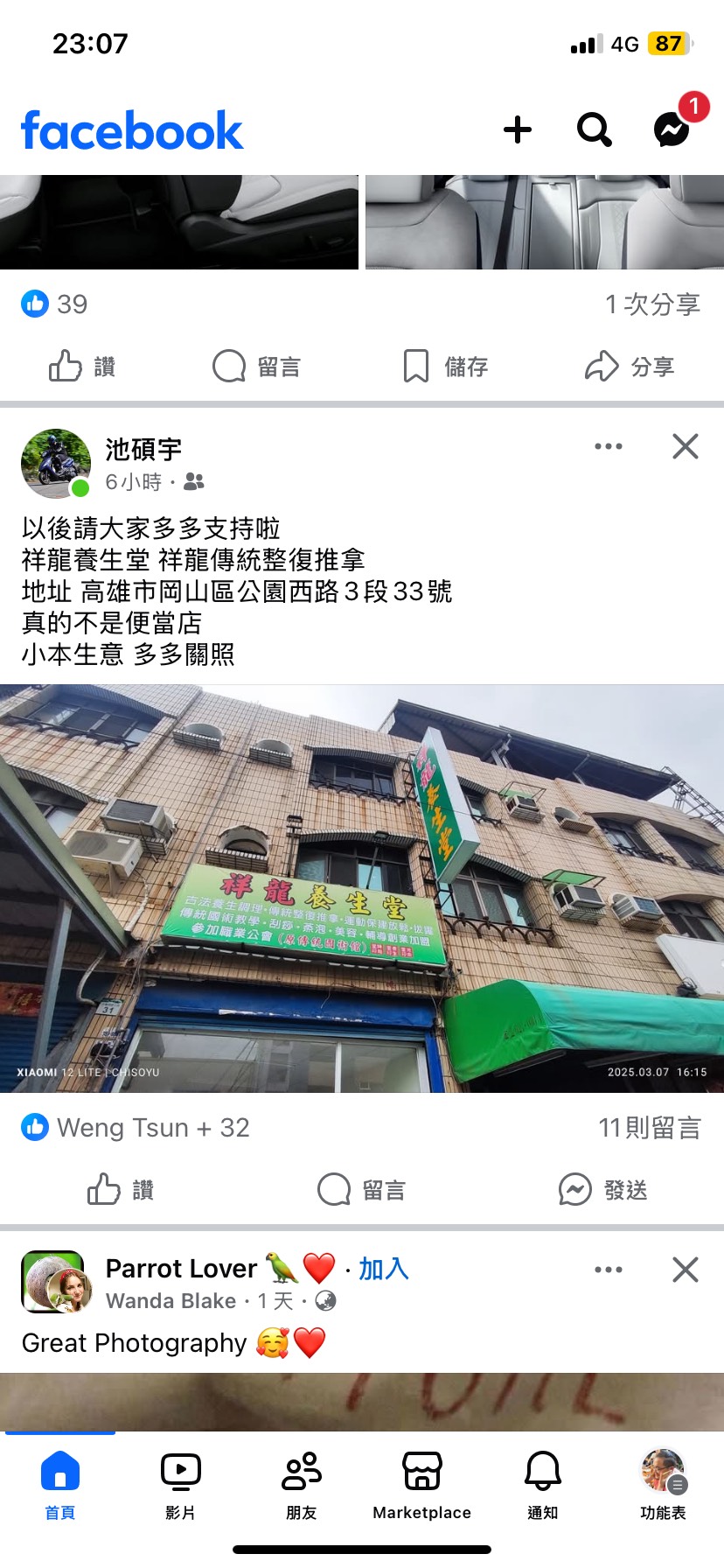Viewport: 724px width, 1568px height.
Task: Join the Parrot Lover group
Action: 383,1269
